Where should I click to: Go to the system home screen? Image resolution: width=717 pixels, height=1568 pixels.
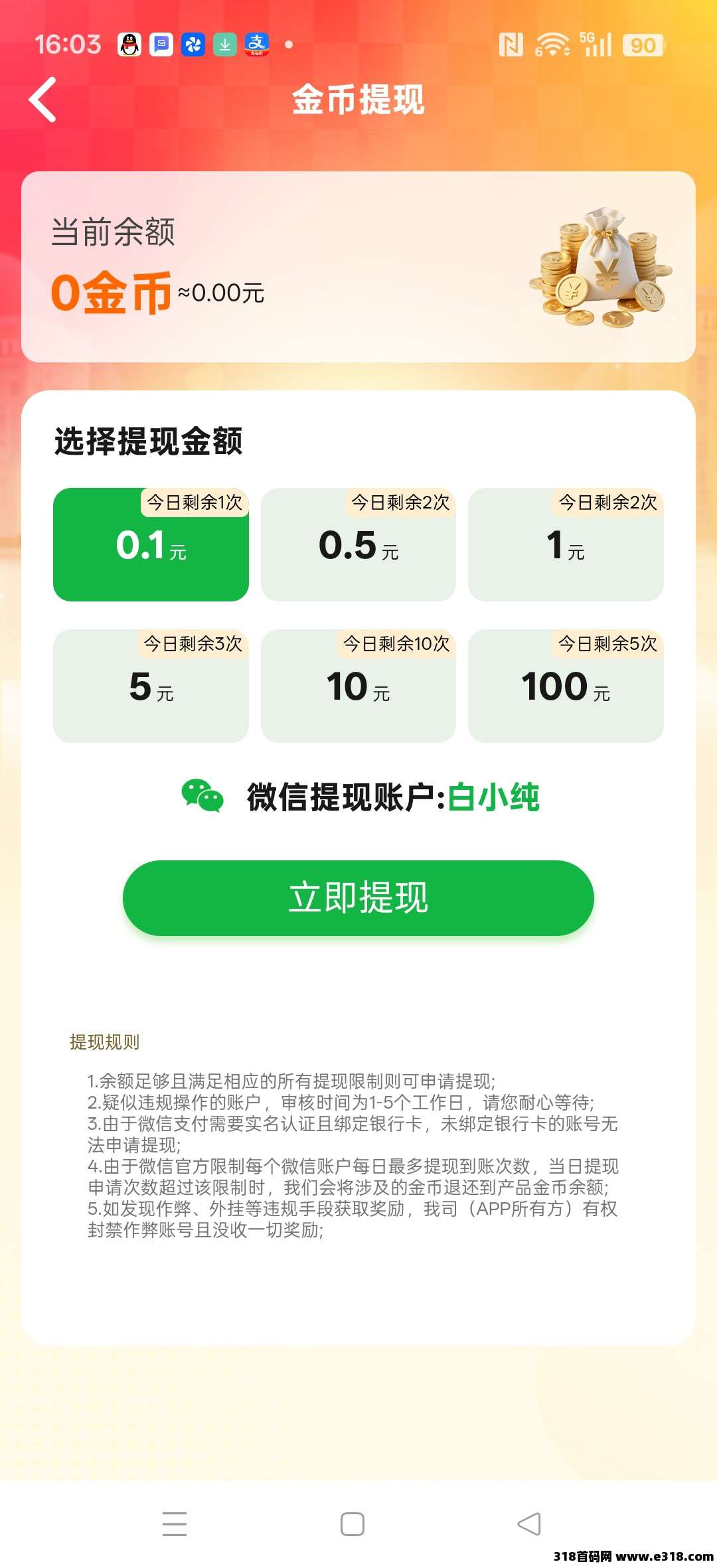point(353,1524)
